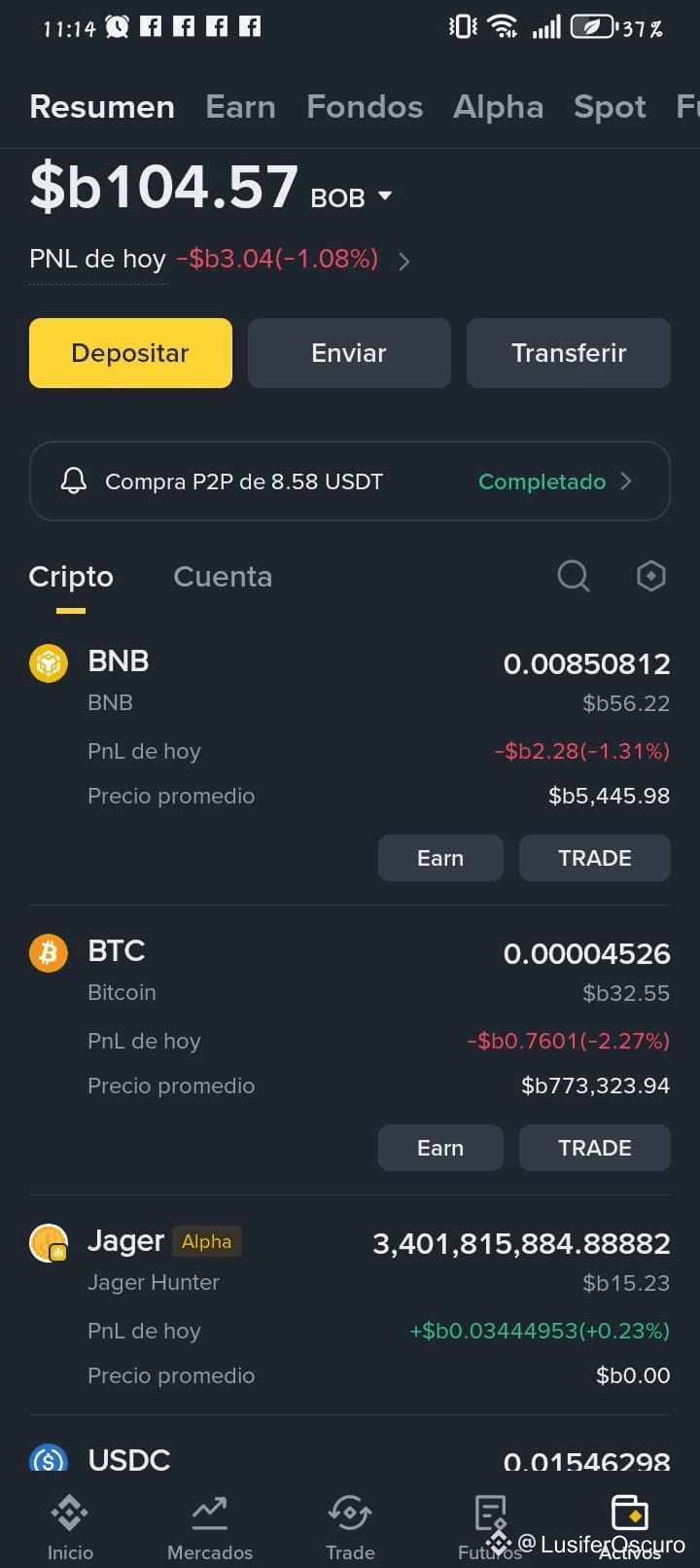The image size is (700, 1568).
Task: Tap TRADE under BNB
Action: click(x=595, y=858)
